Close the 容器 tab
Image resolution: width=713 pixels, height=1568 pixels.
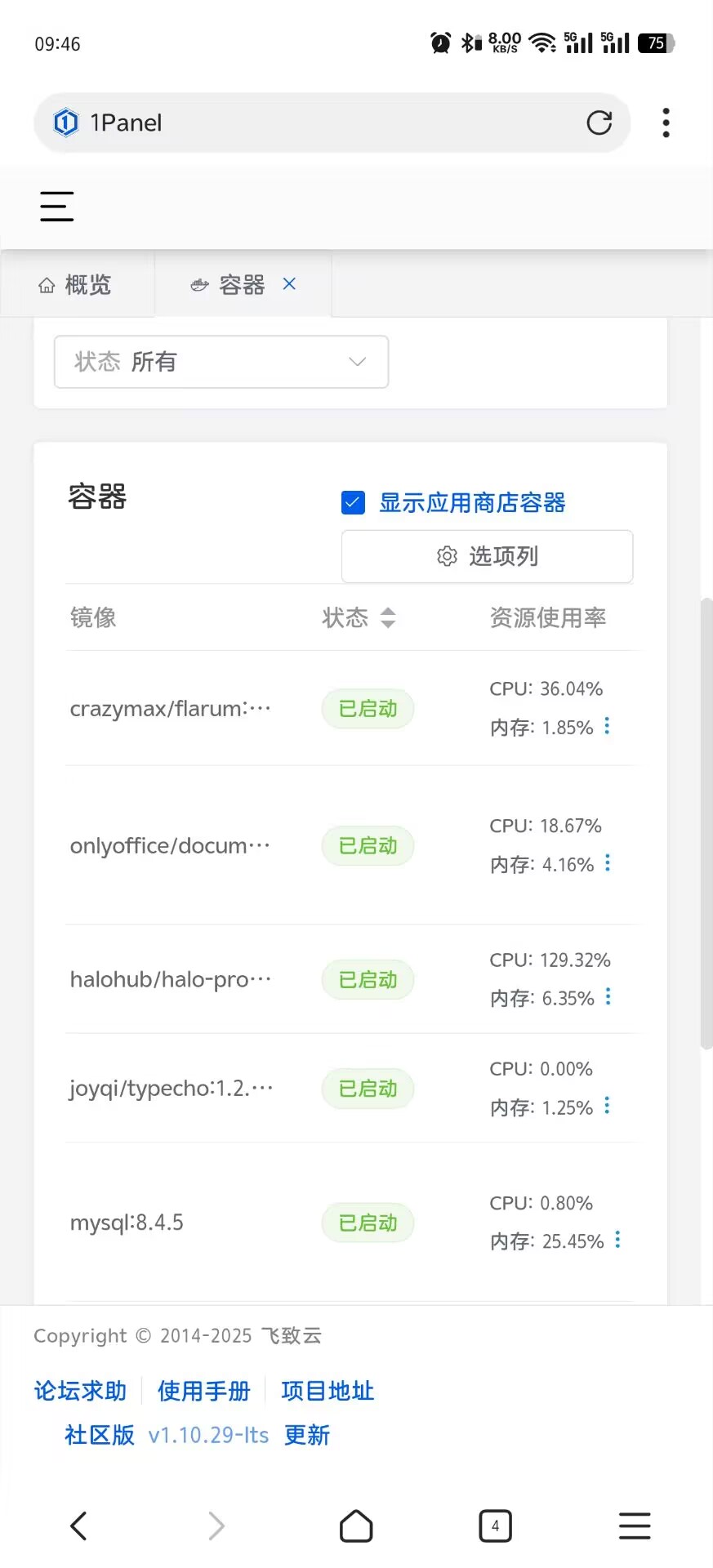coord(289,283)
